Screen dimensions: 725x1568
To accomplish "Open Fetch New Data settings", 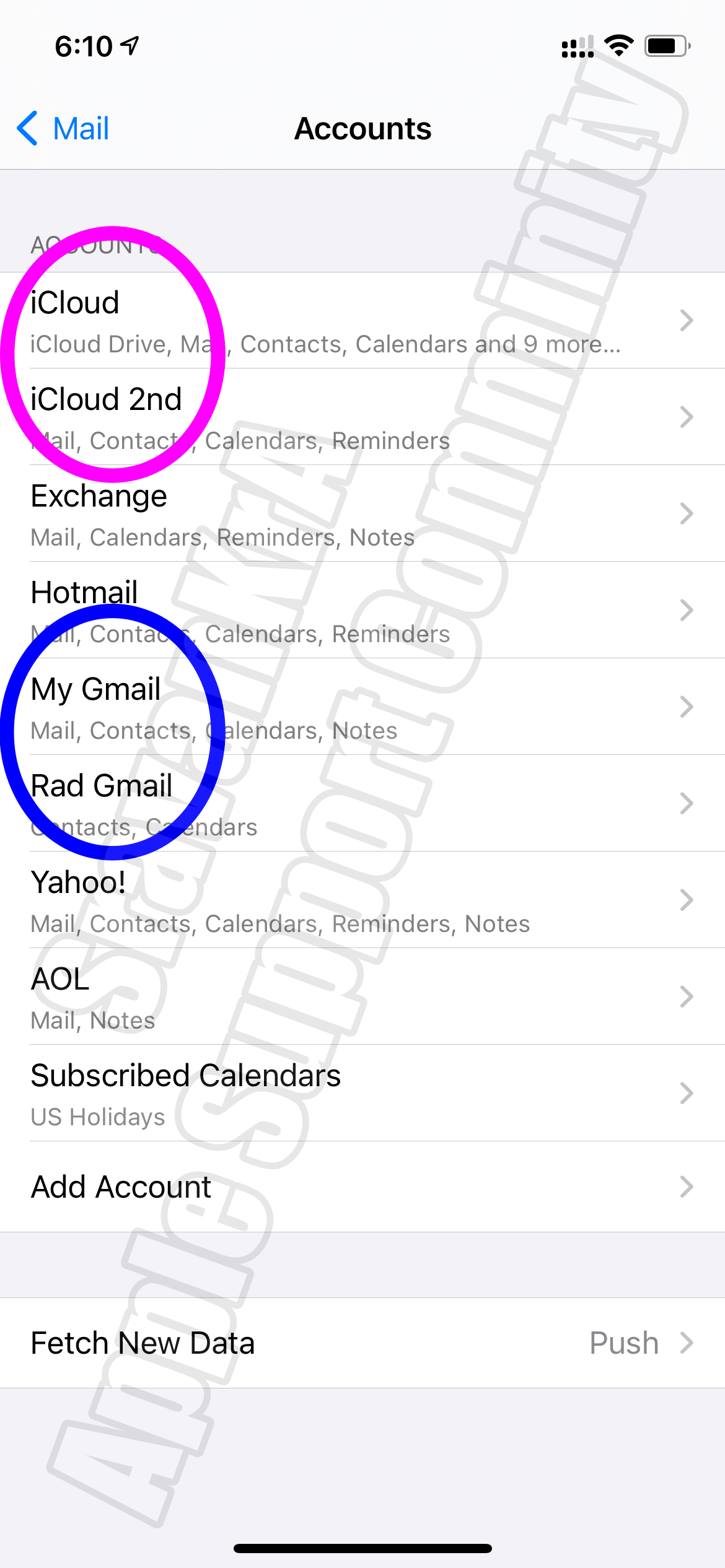I will (x=362, y=1343).
